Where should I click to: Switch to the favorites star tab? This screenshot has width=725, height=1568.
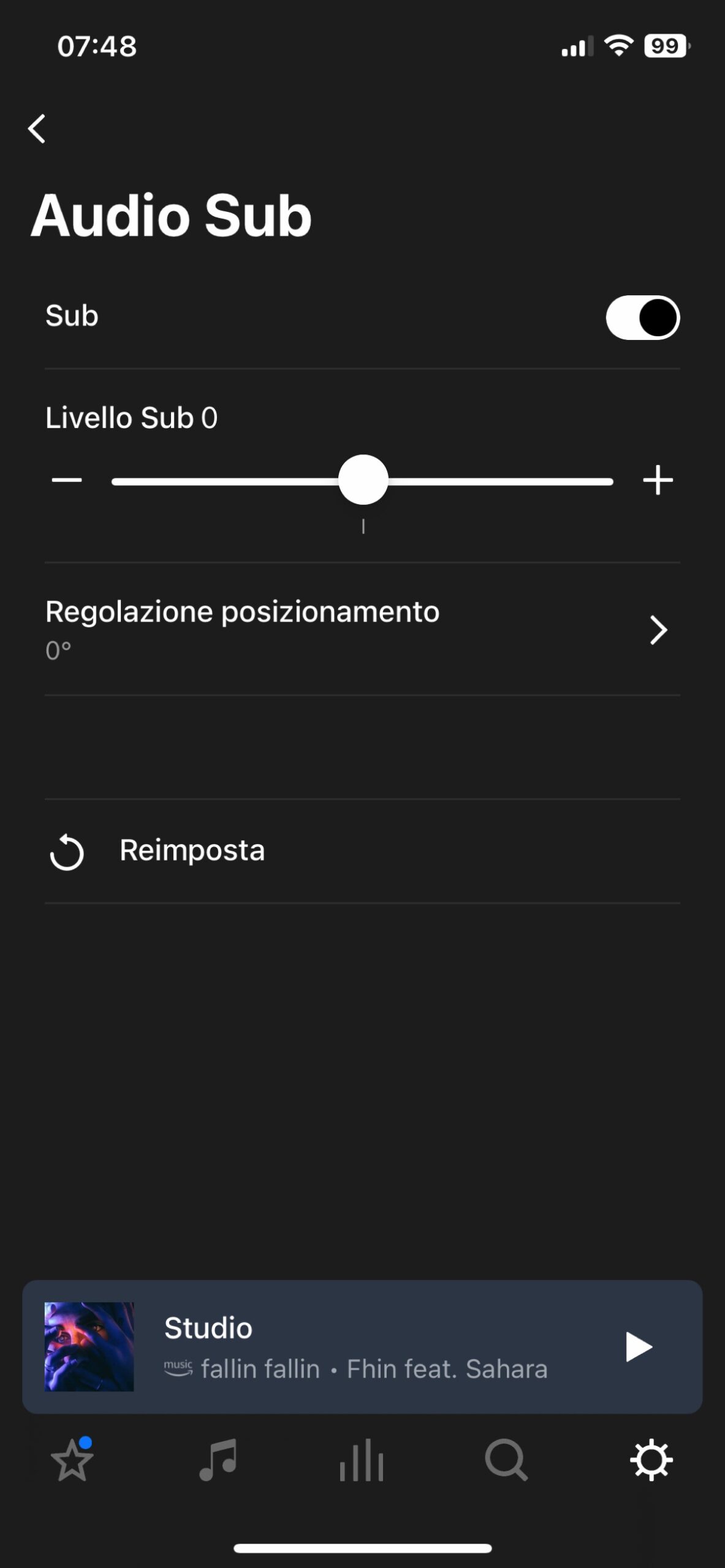point(72,1461)
